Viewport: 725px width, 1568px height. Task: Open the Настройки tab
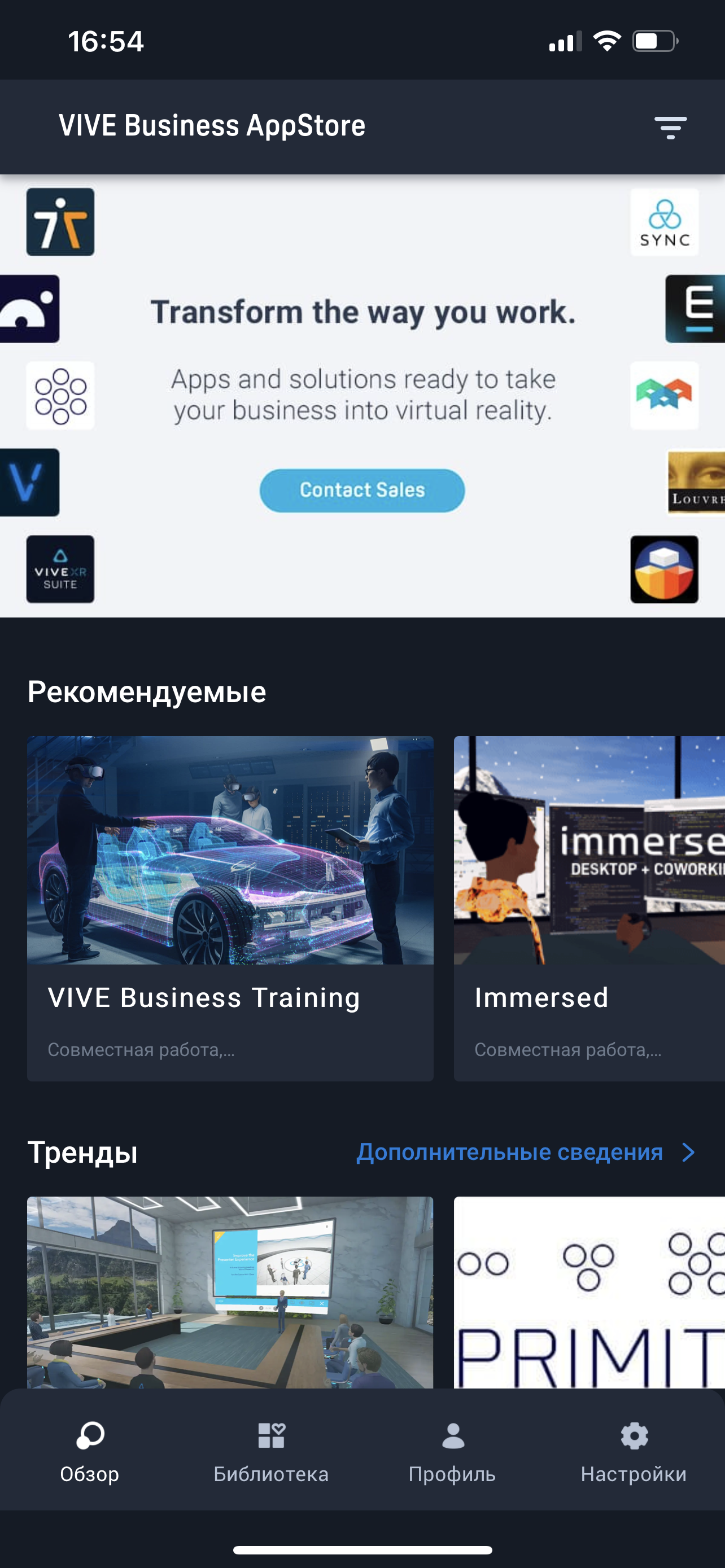pyautogui.click(x=634, y=1452)
